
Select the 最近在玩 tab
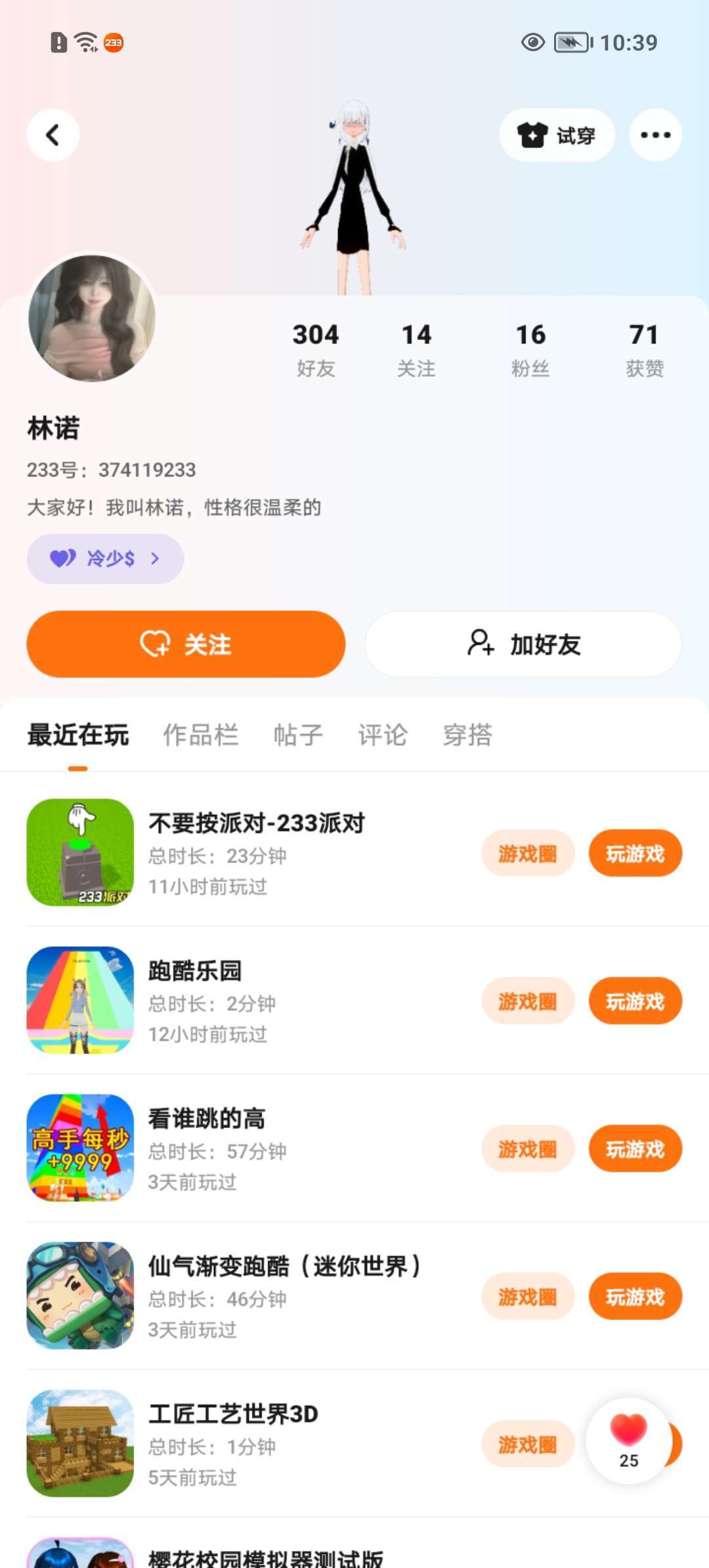pos(77,735)
